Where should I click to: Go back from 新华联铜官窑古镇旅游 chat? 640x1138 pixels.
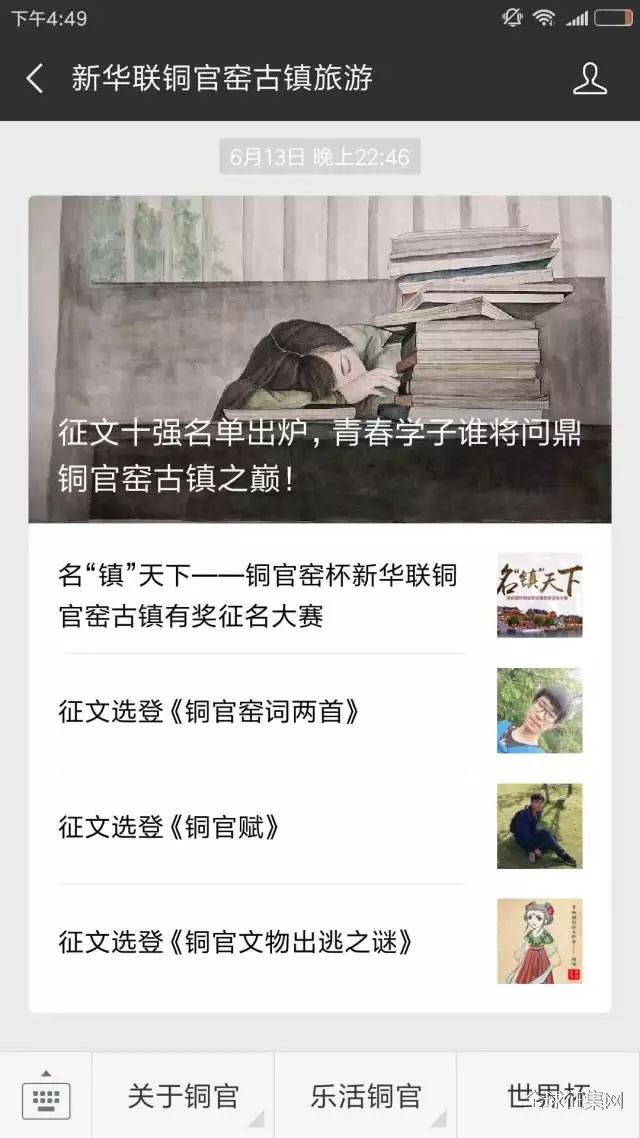(x=35, y=78)
